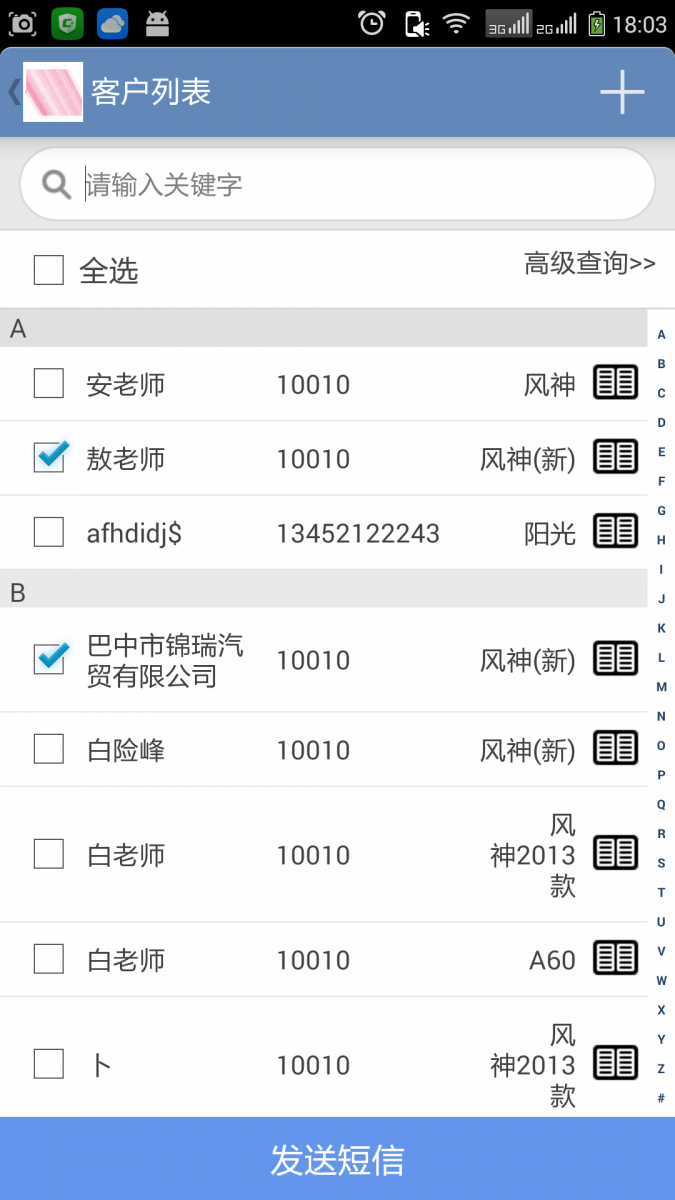675x1200 pixels.
Task: Uncheck the 敖老师 checkbox
Action: 49,458
